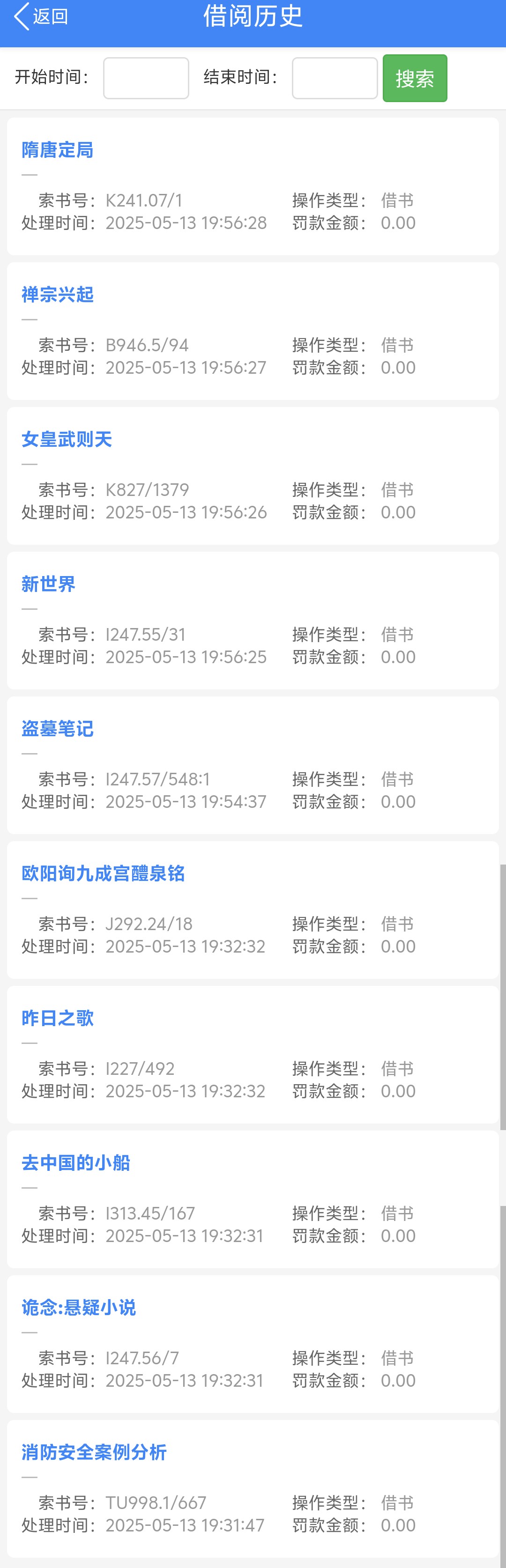
Task: Open the book title 昨日之歌
Action: point(57,1018)
